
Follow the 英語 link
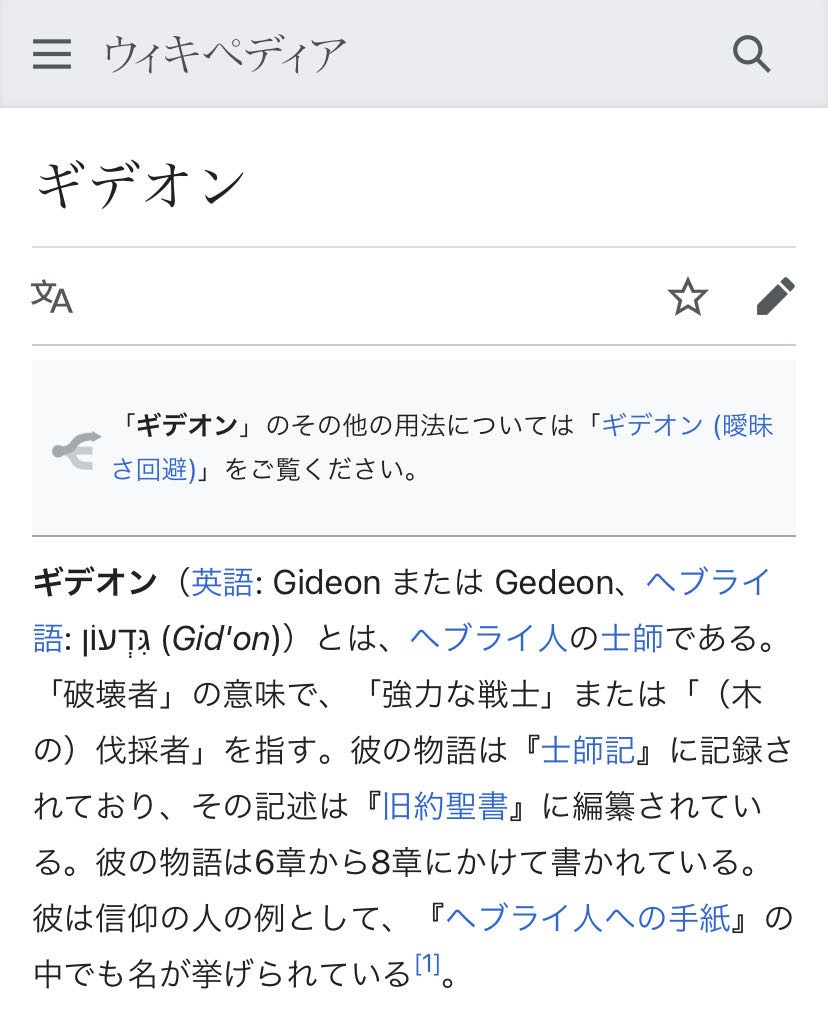coord(222,582)
